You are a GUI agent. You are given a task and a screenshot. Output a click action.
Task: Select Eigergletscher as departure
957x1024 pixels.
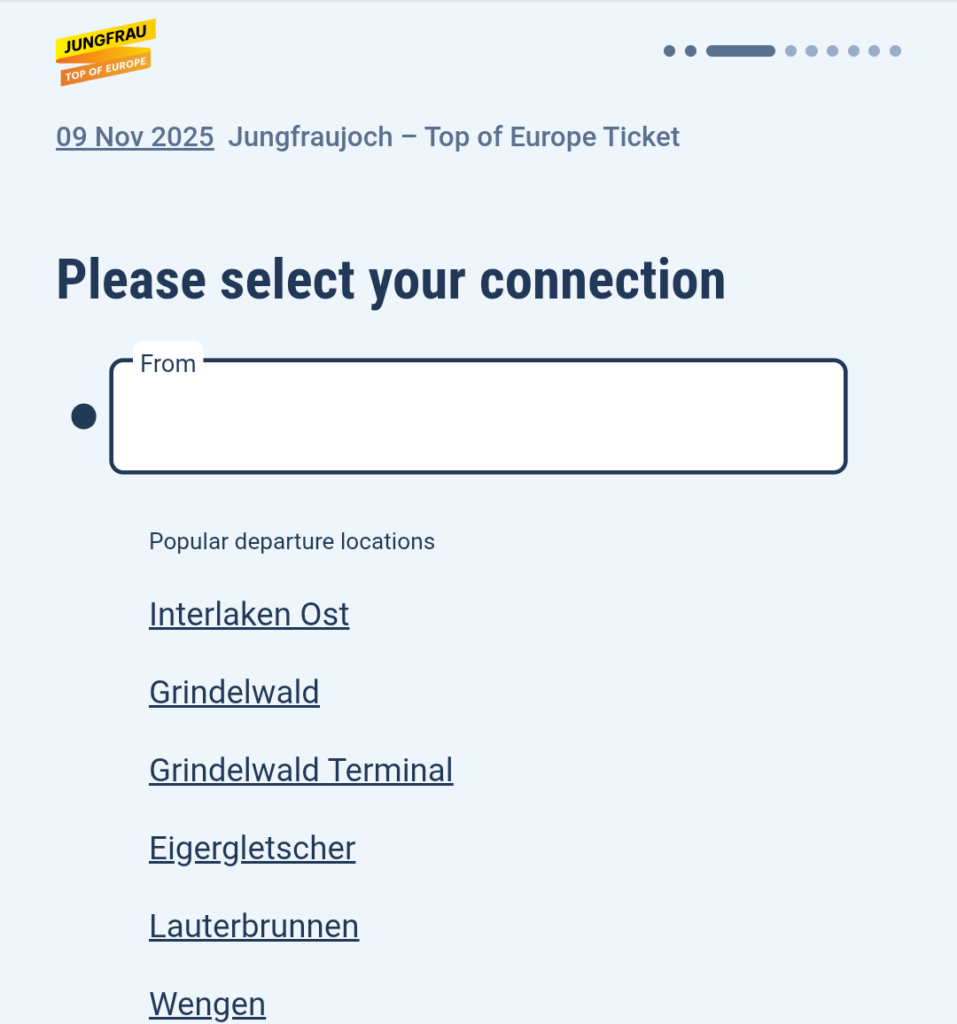(x=252, y=848)
